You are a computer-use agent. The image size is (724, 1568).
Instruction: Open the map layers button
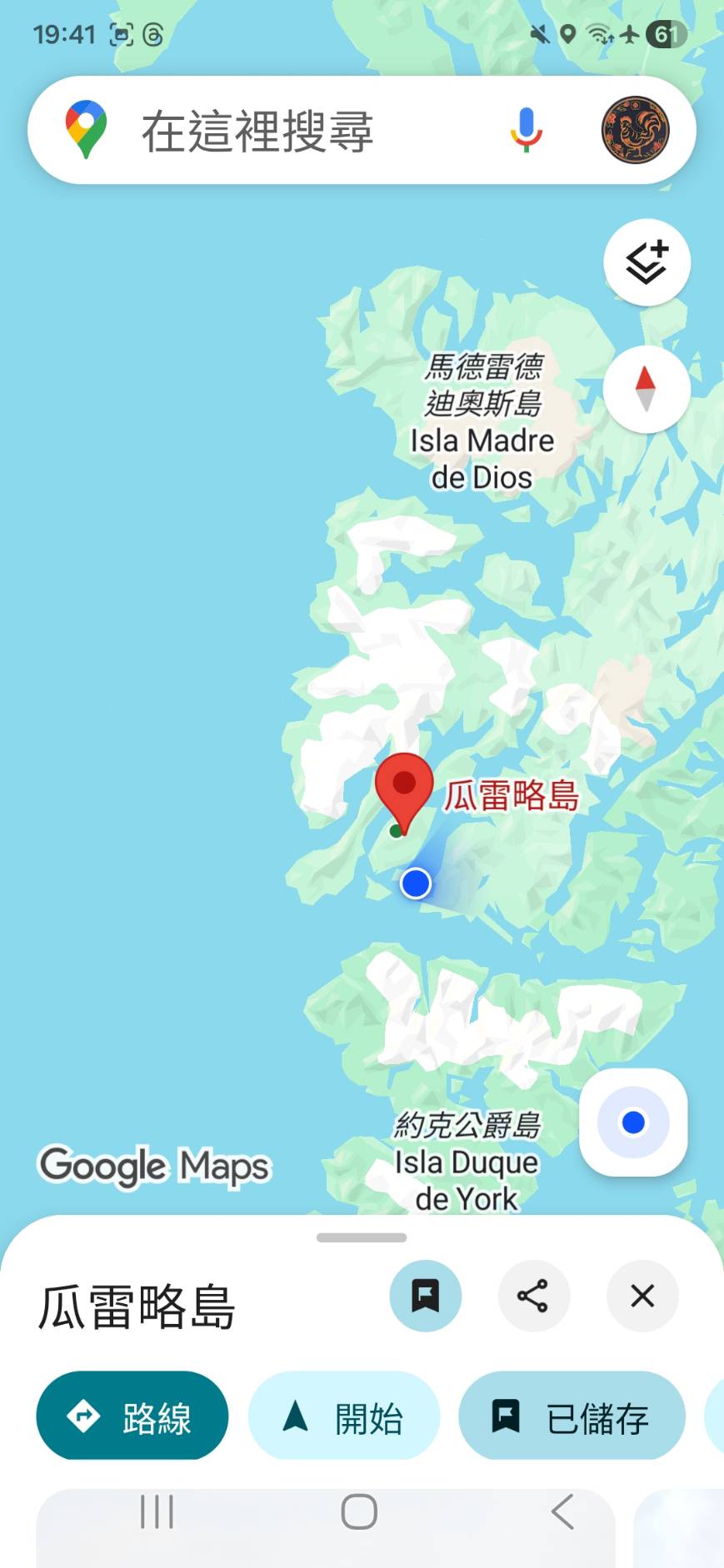point(647,262)
